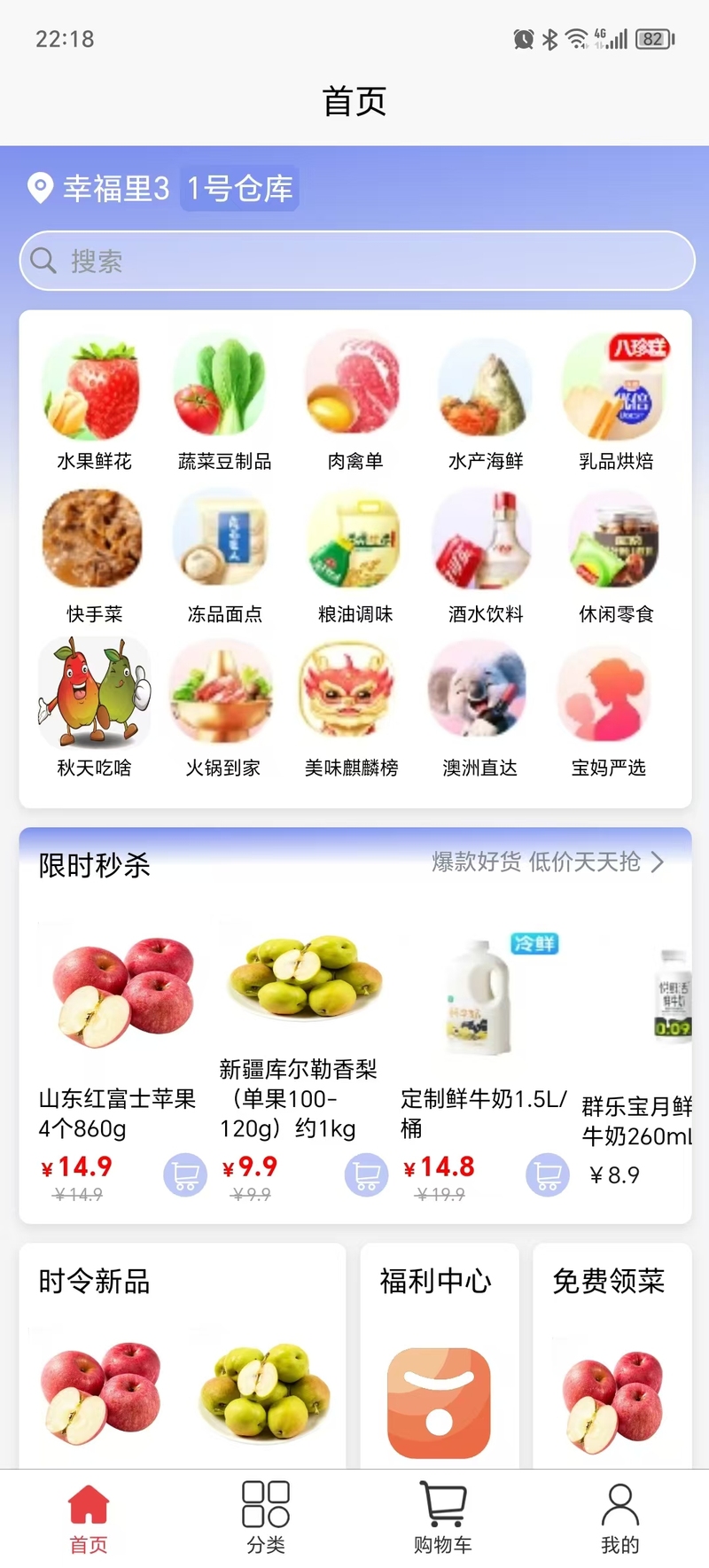
Task: Open the 水果鲜花 category
Action: pyautogui.click(x=94, y=403)
